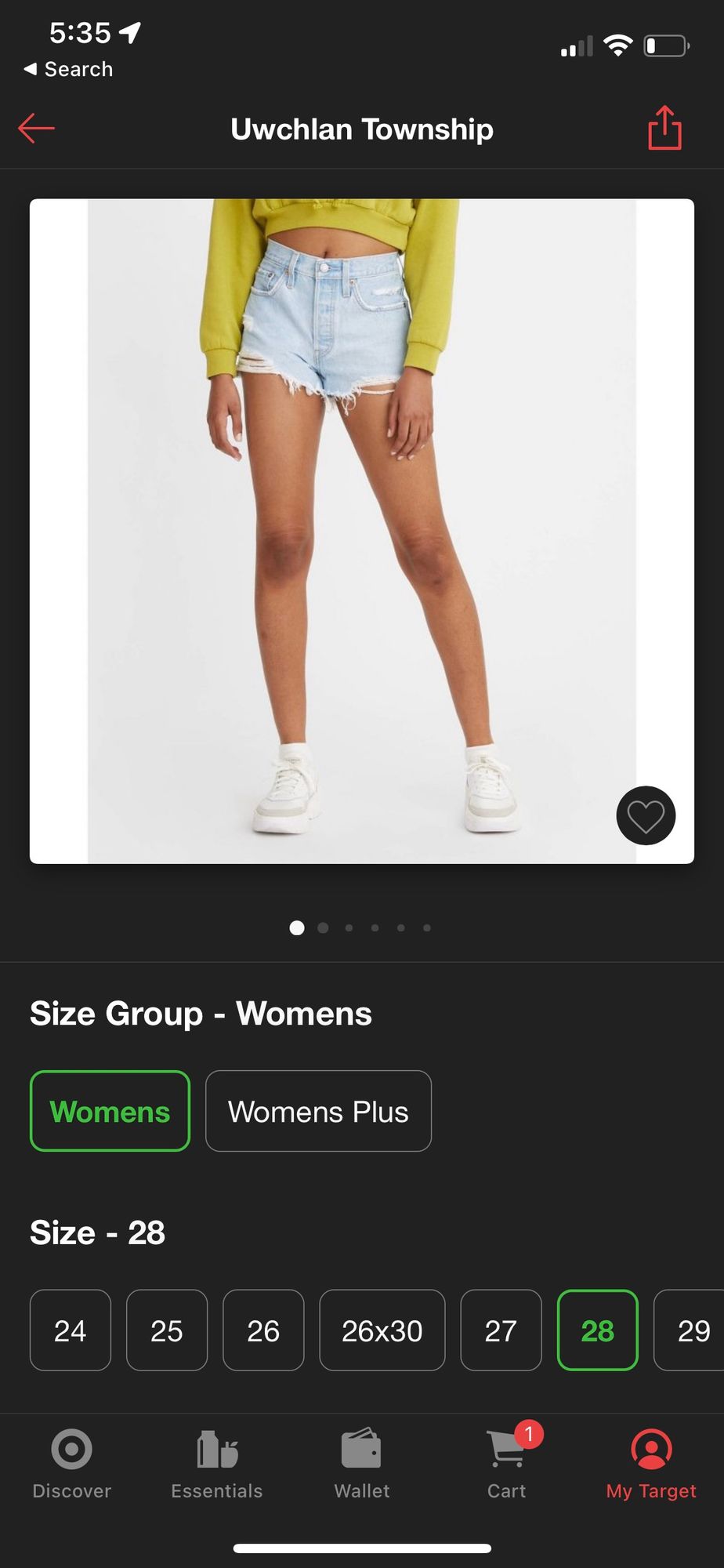
Task: Switch to the My Target tab
Action: coord(651,1463)
